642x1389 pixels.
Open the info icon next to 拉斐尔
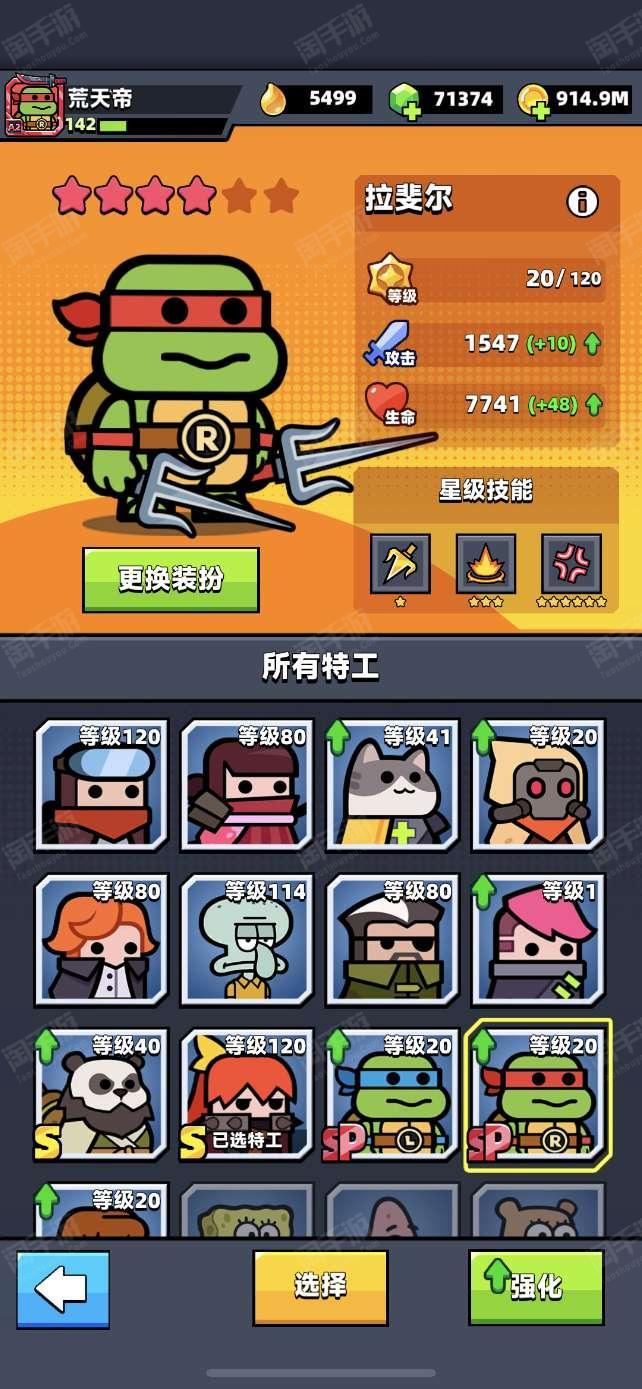582,202
